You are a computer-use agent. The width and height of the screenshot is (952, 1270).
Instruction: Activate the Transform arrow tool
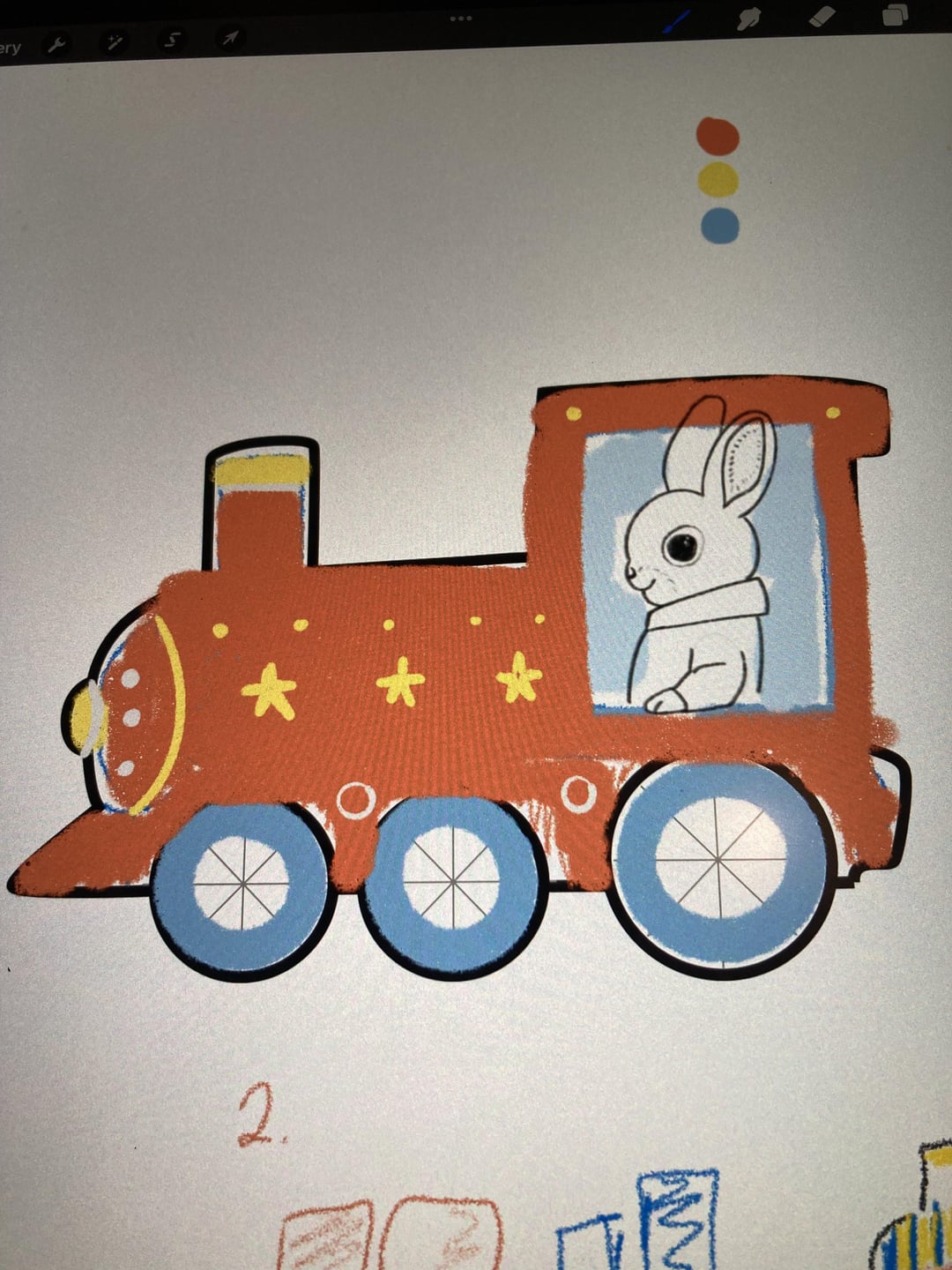(x=229, y=38)
